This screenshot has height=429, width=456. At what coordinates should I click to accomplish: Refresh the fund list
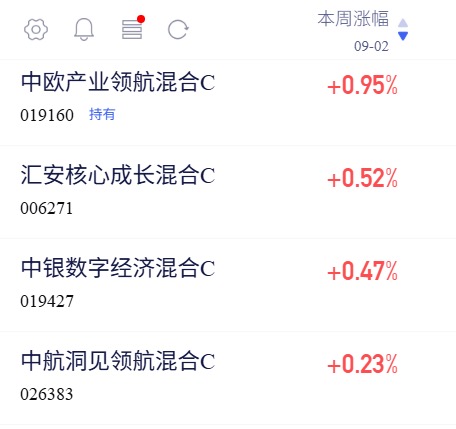(x=178, y=30)
